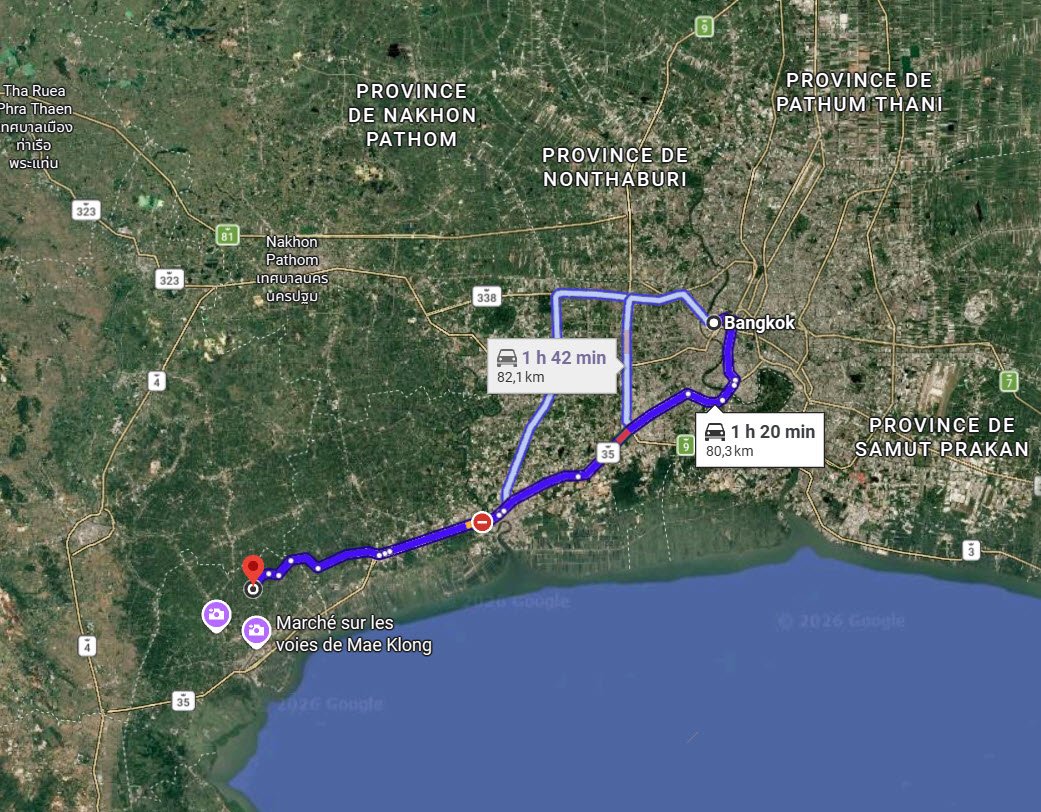Tap the red destination pin
This screenshot has width=1041, height=812.
(253, 568)
